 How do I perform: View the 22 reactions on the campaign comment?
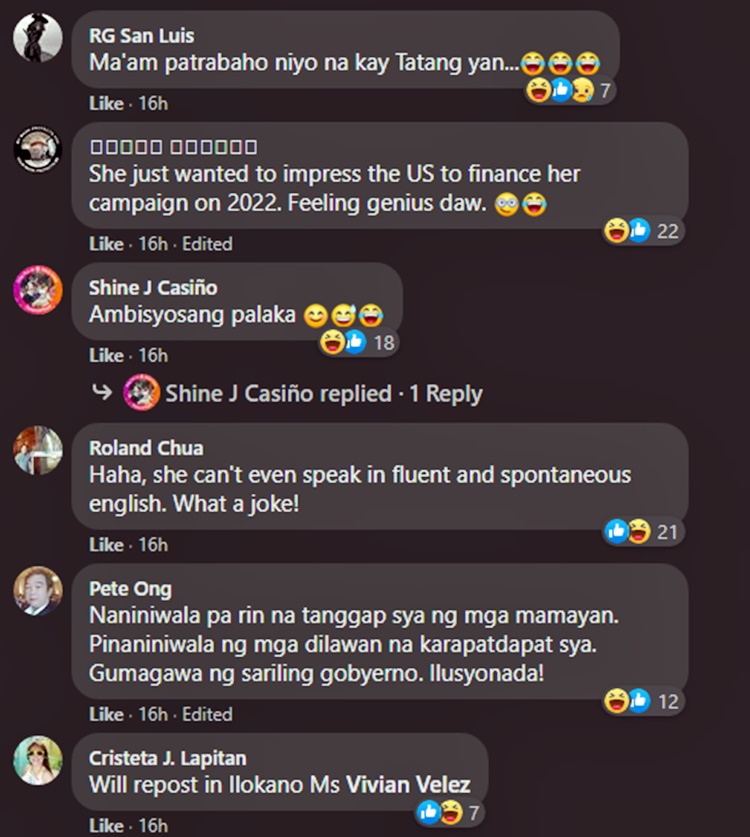click(x=643, y=231)
